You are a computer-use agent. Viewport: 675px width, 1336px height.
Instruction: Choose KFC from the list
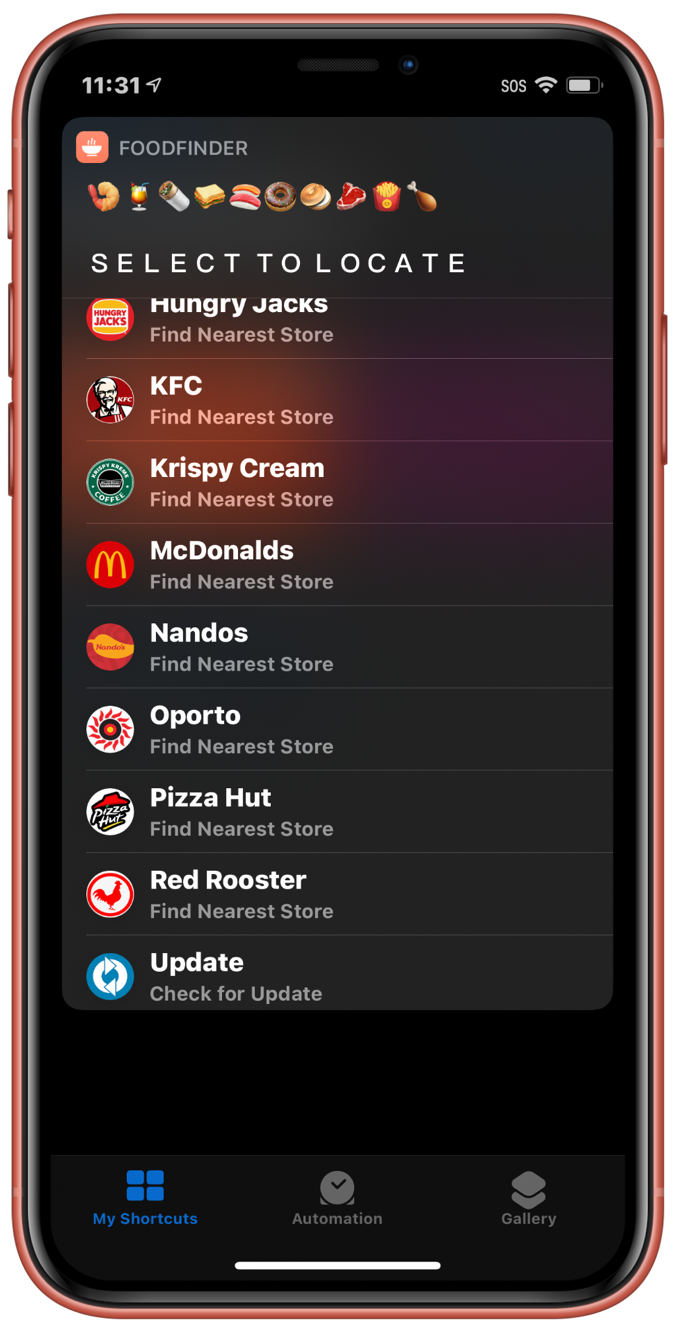tap(240, 400)
